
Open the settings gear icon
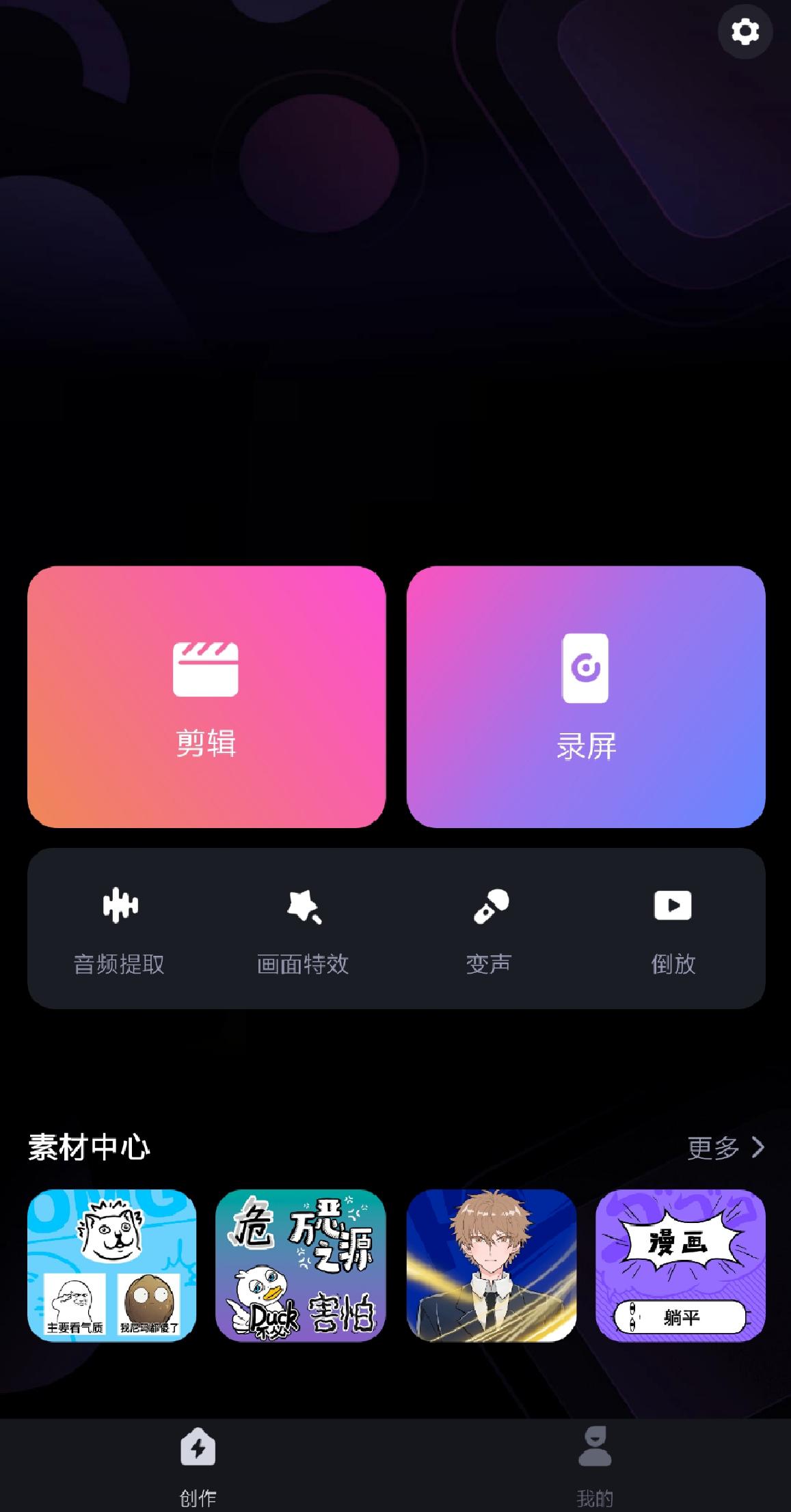[745, 31]
